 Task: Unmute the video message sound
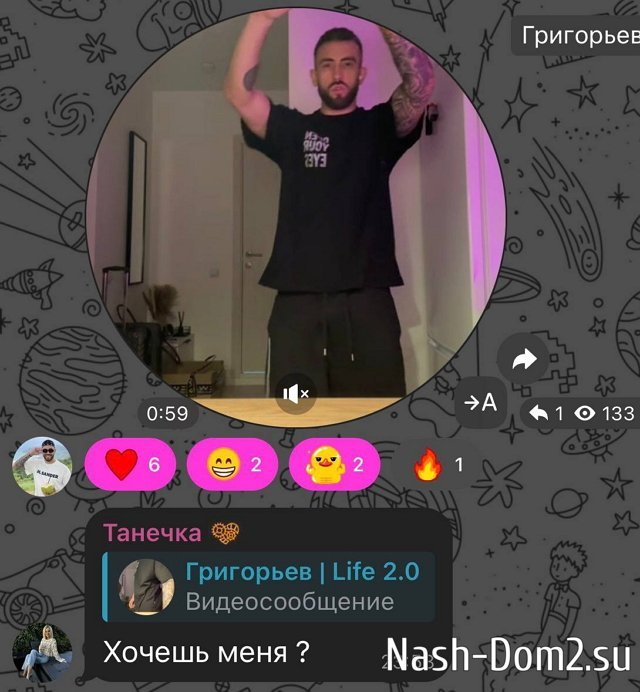click(x=295, y=395)
